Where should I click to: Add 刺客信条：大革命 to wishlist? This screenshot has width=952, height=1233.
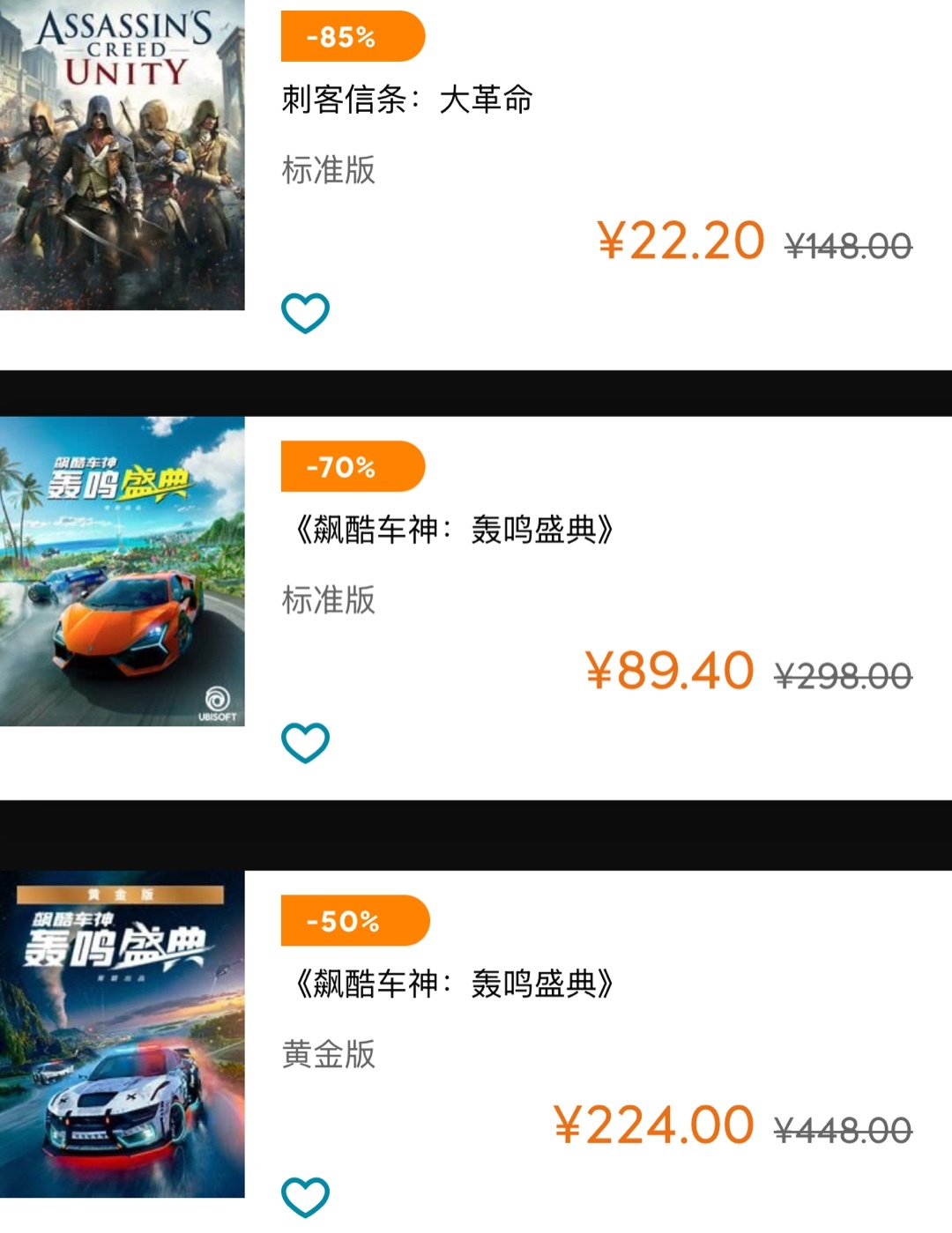305,313
